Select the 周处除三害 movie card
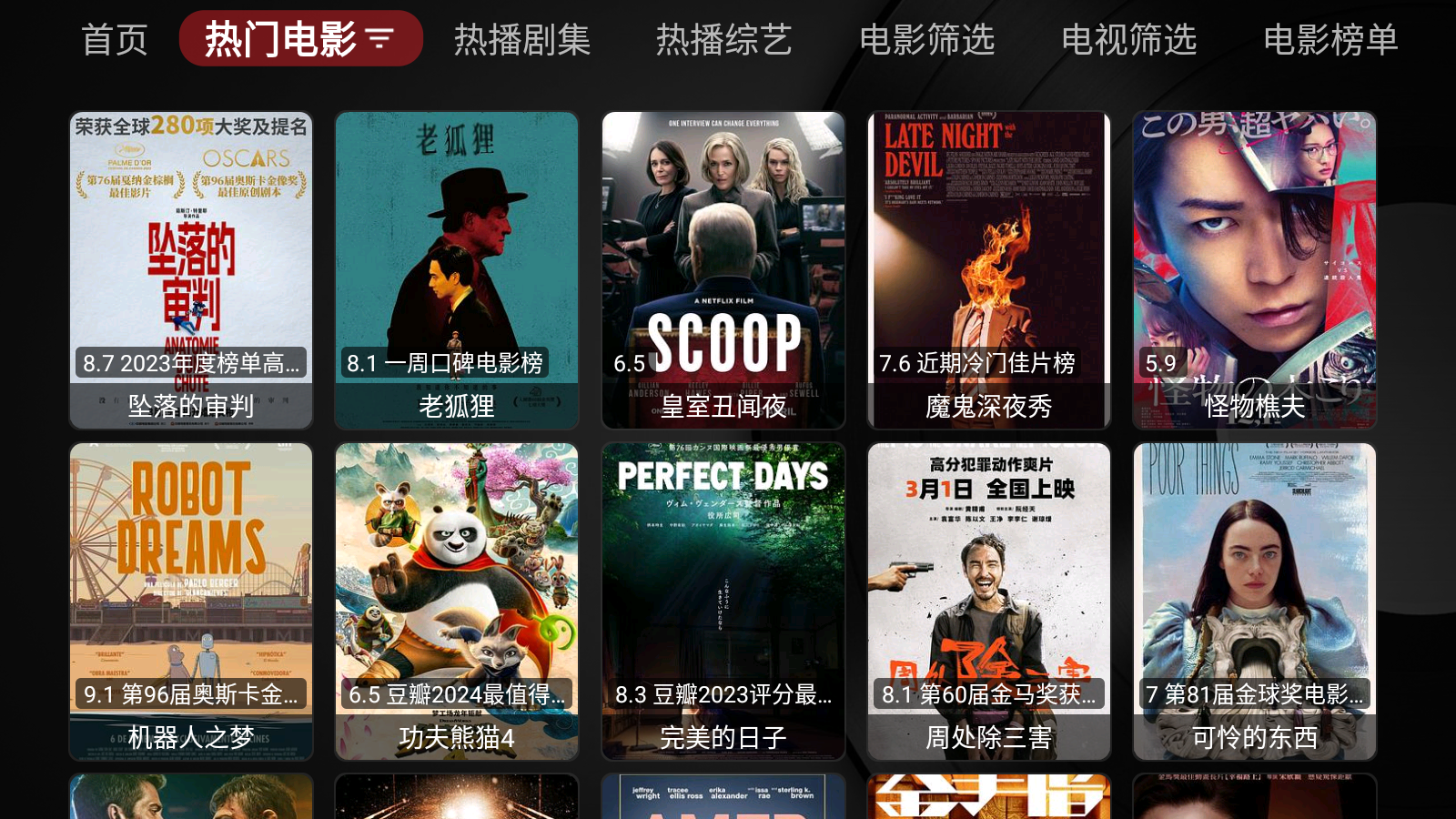Screen dimensions: 1456x819 [x=989, y=602]
